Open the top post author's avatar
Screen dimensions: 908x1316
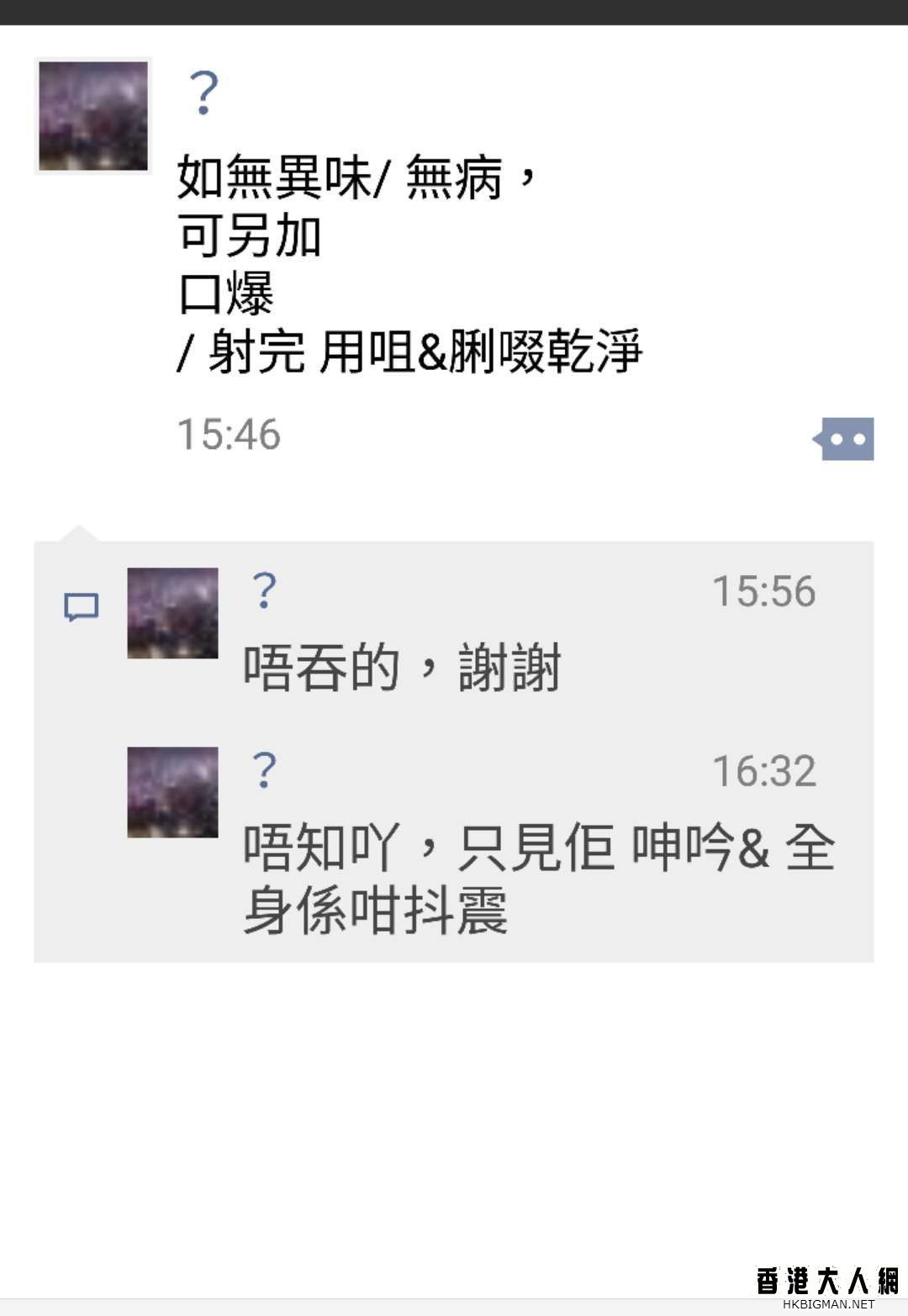pyautogui.click(x=93, y=116)
